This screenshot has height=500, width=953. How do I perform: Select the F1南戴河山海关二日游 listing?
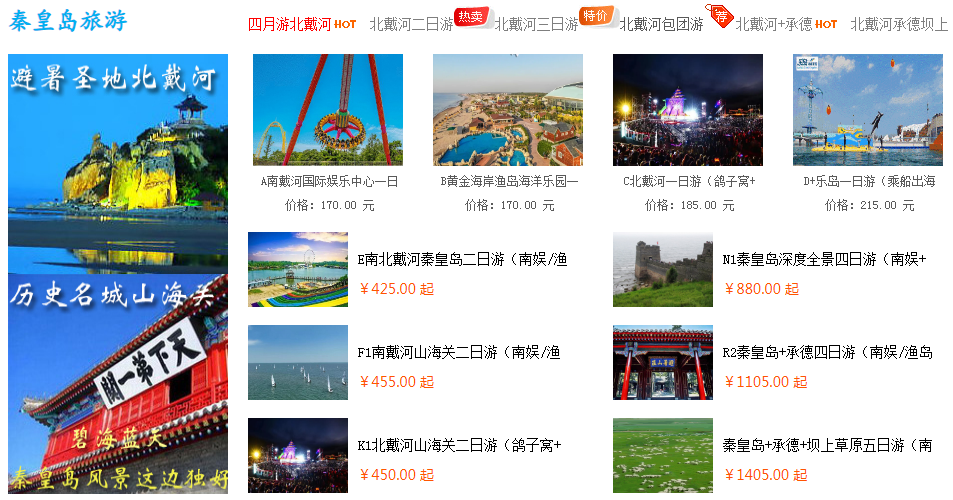point(458,352)
